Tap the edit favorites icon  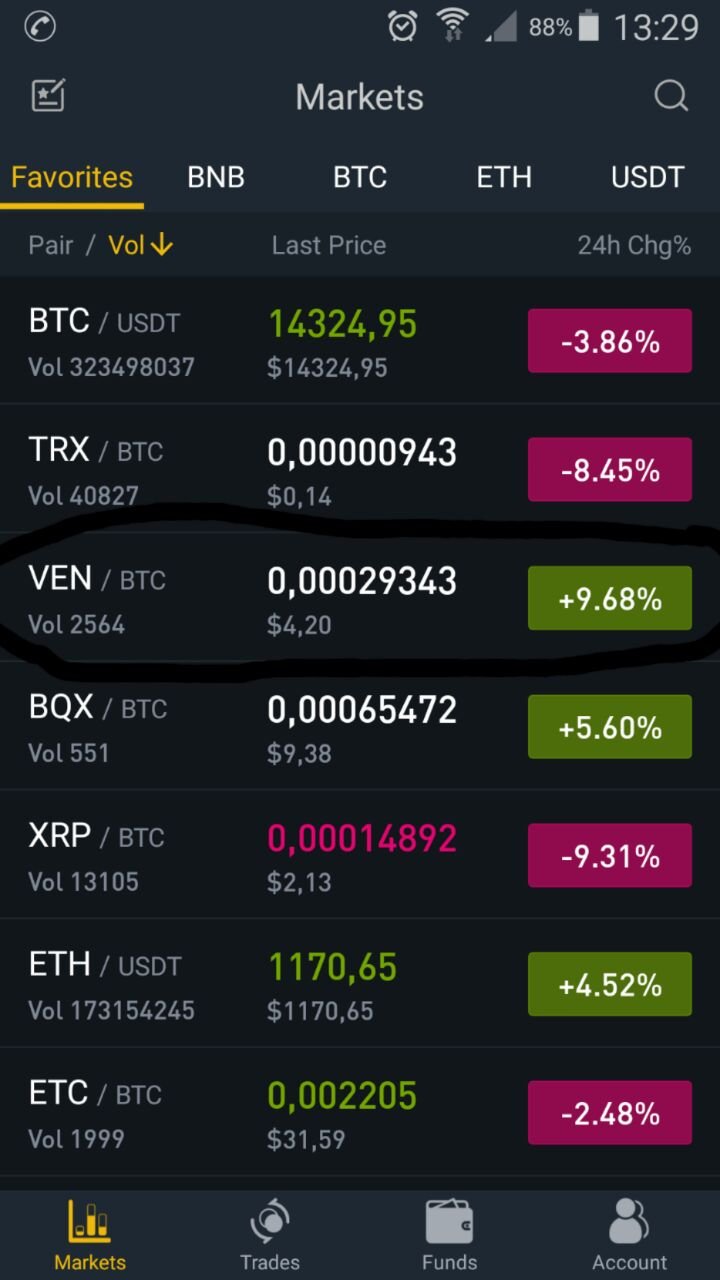point(48,96)
